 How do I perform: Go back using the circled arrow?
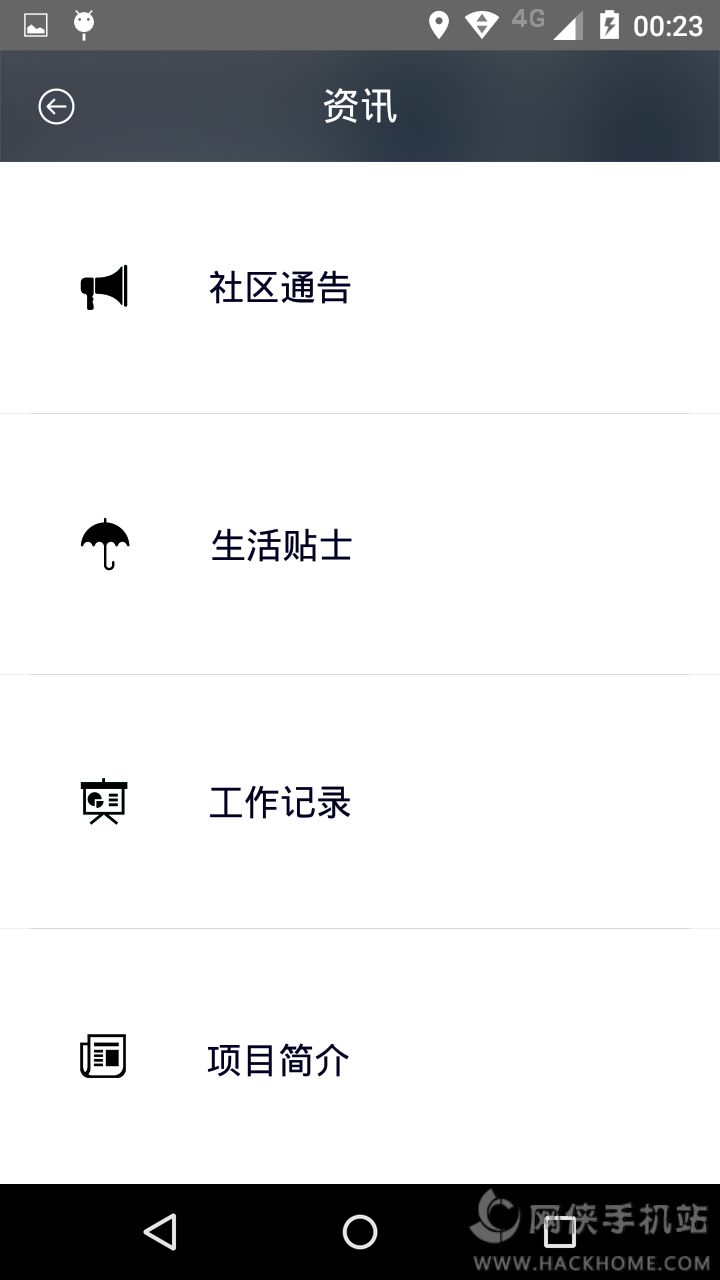(56, 107)
